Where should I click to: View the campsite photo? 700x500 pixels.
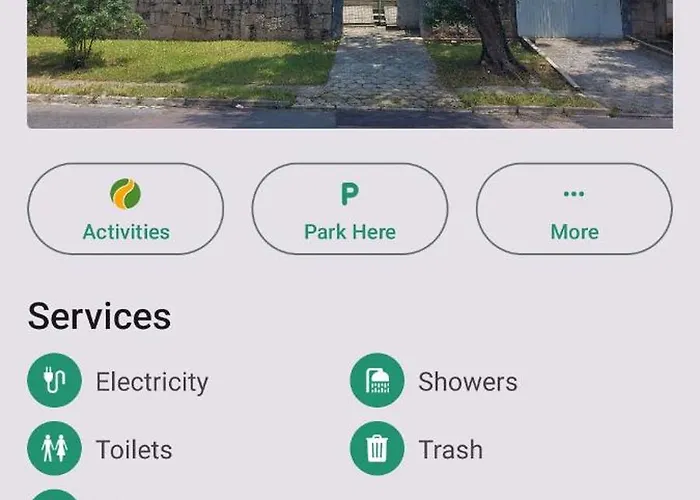[350, 60]
